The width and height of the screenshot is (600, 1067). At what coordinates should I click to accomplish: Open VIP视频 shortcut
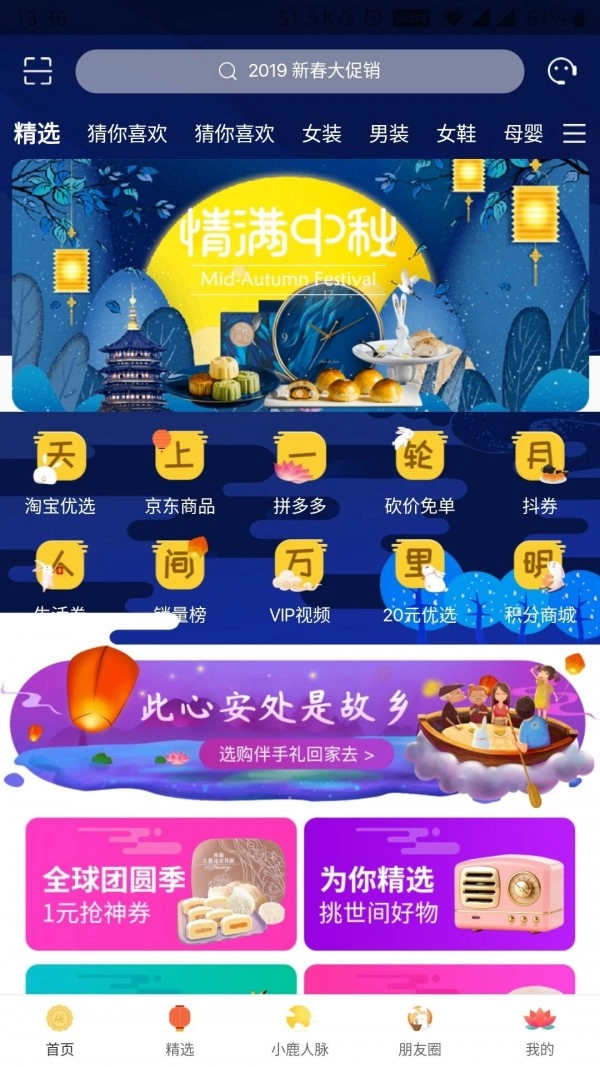point(300,582)
